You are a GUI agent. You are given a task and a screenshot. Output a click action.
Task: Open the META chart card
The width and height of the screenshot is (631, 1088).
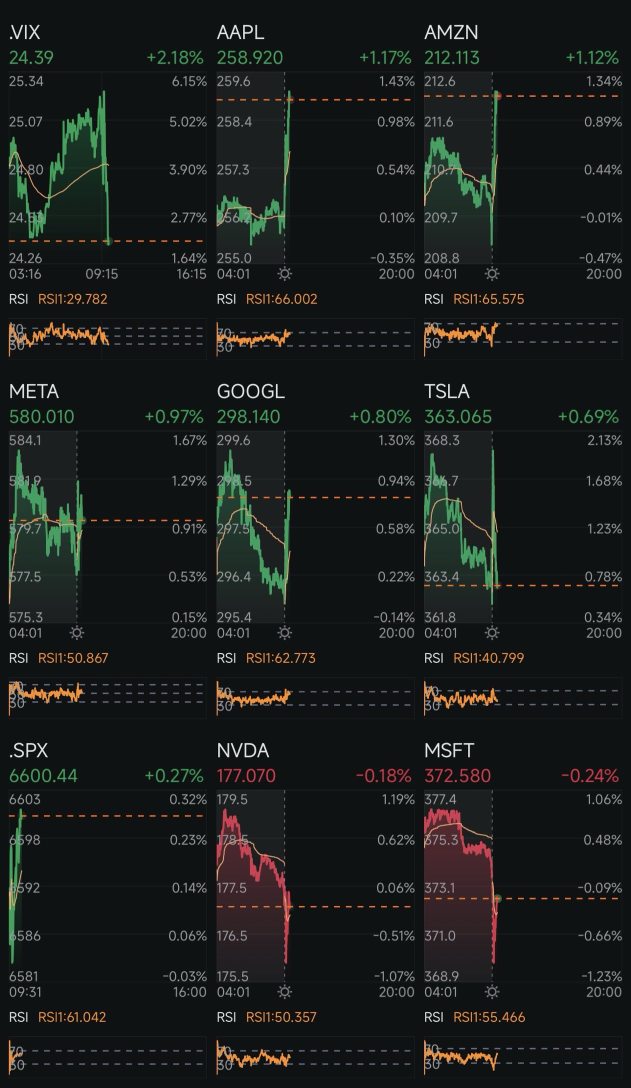click(x=108, y=550)
